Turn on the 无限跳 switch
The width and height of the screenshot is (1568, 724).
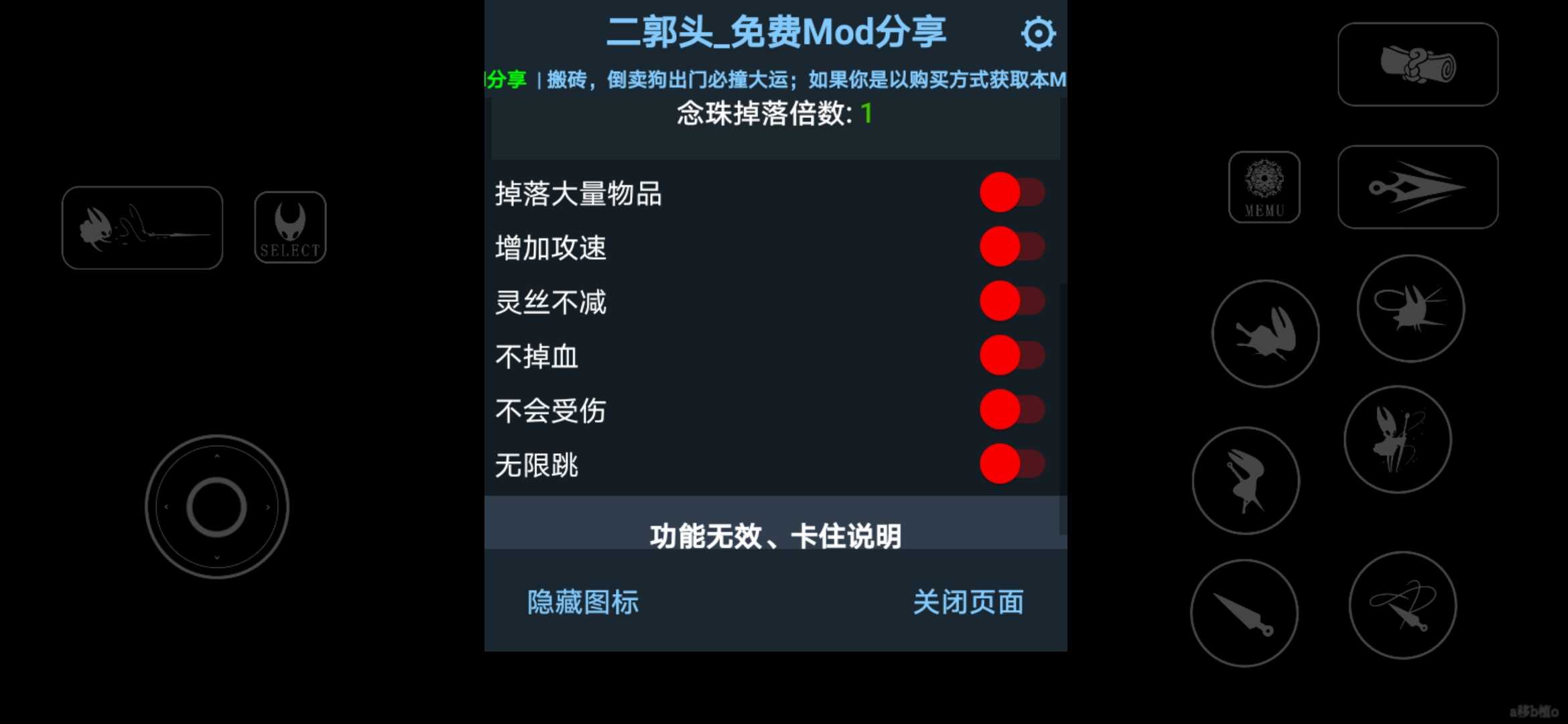pos(1011,464)
